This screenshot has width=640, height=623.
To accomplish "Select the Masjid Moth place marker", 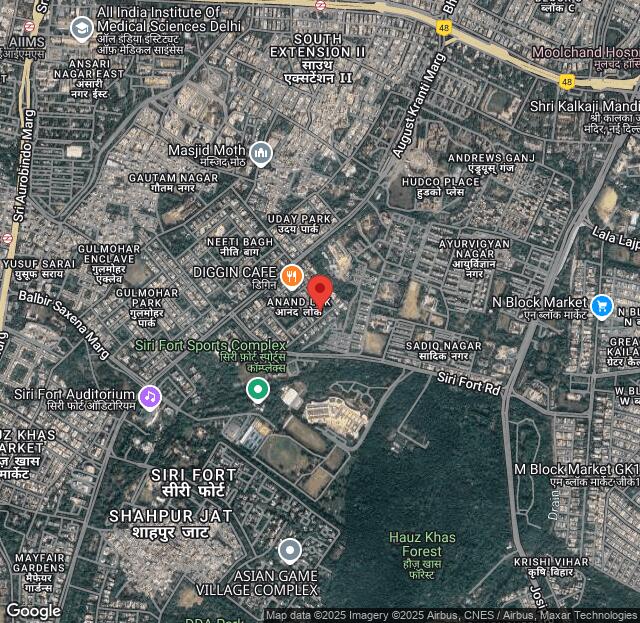I will tap(261, 153).
